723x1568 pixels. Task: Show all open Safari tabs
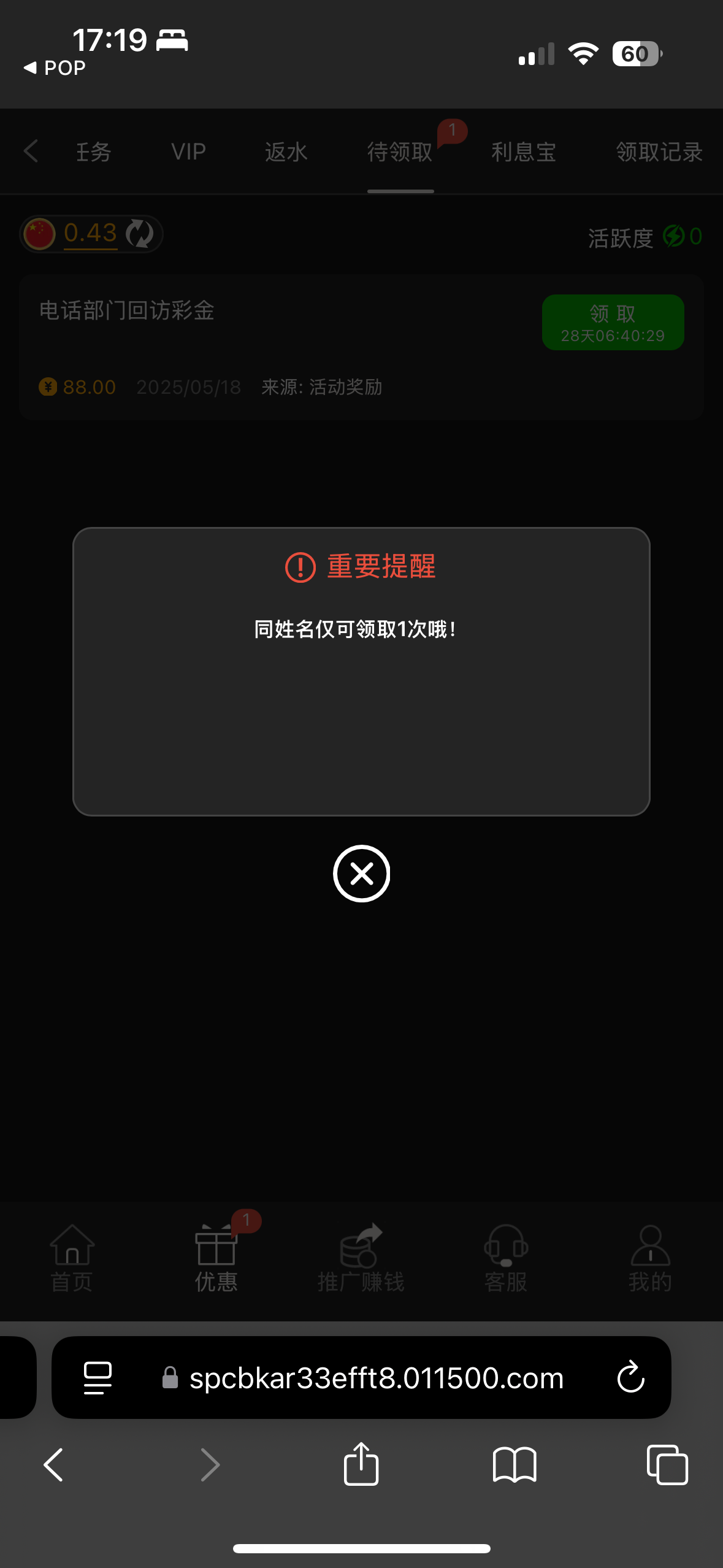point(667,1465)
